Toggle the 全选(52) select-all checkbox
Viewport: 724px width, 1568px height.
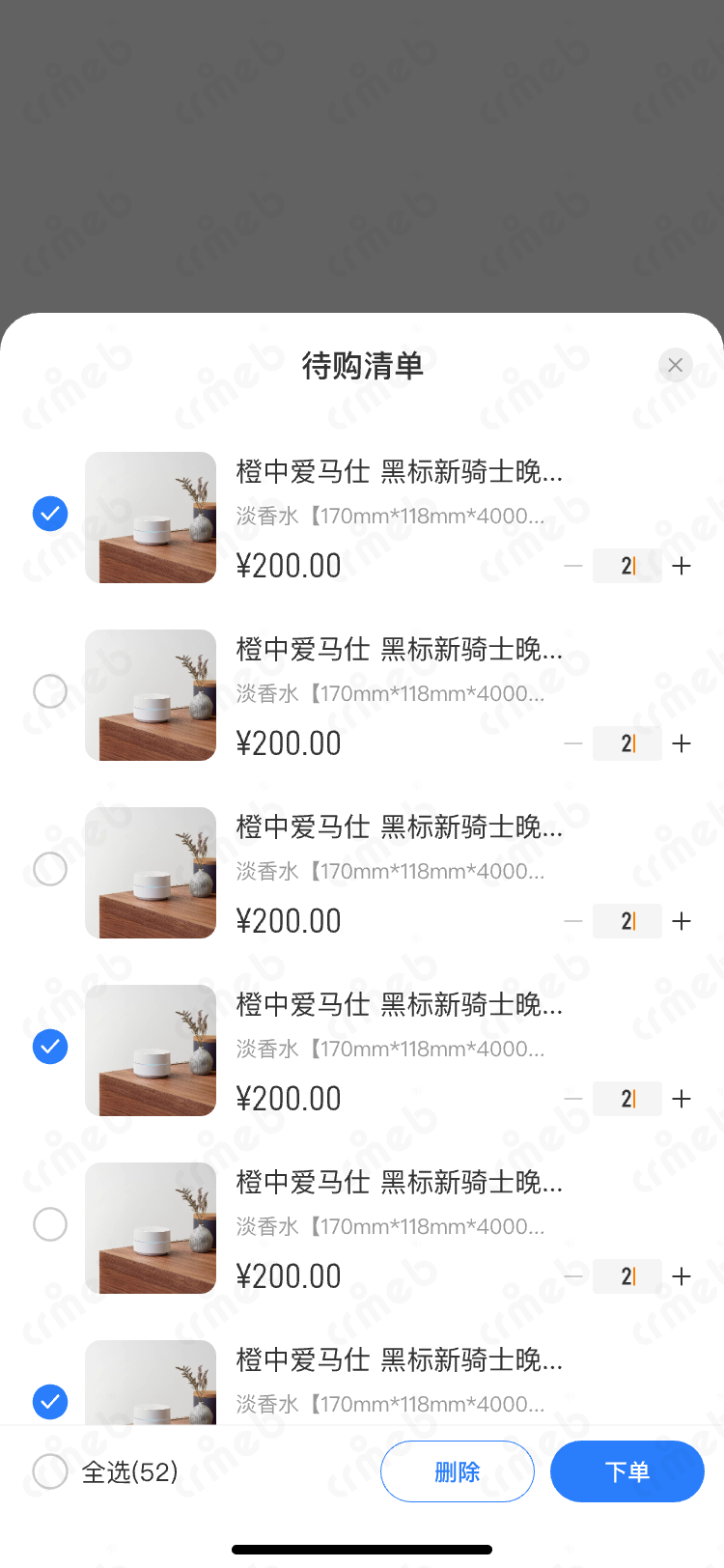[x=50, y=1471]
